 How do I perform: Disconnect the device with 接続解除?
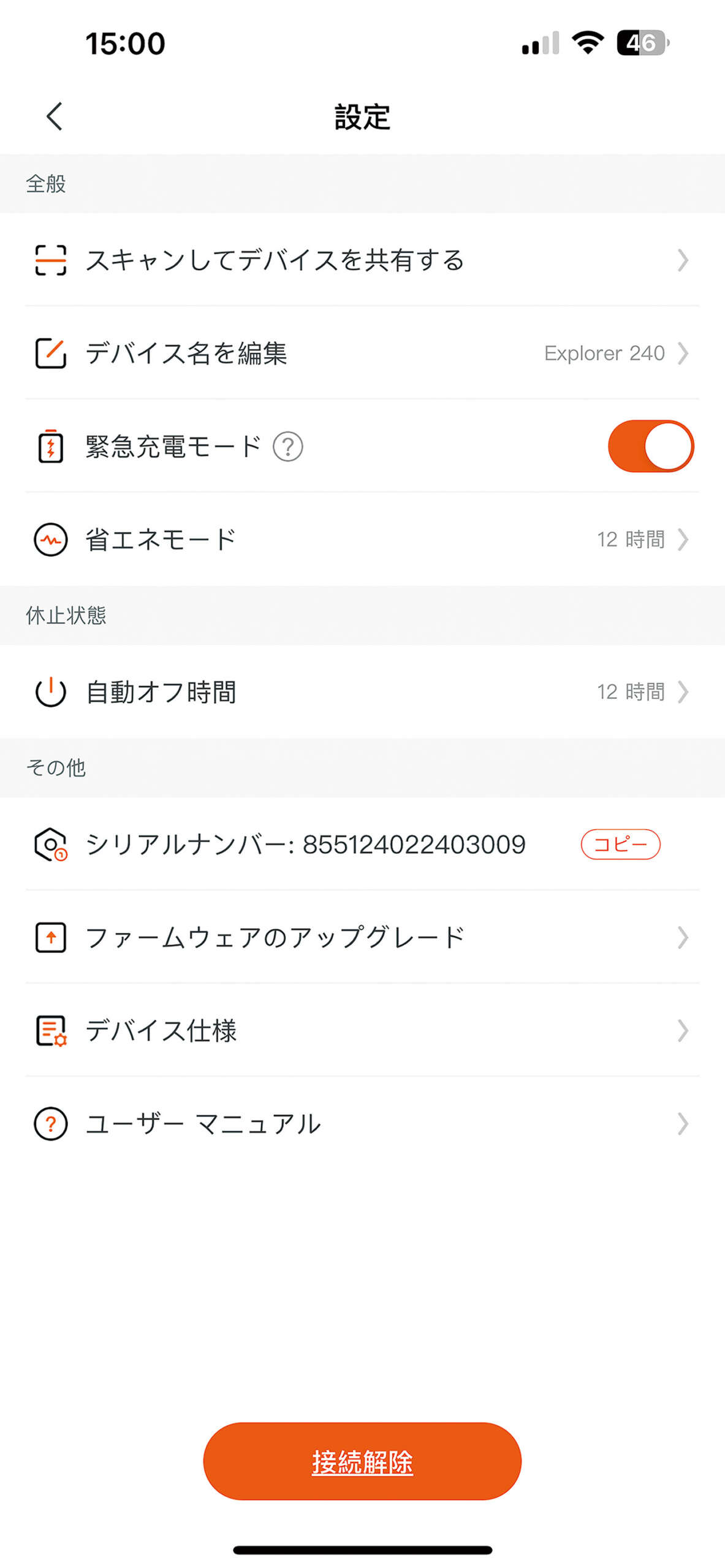(x=362, y=1461)
